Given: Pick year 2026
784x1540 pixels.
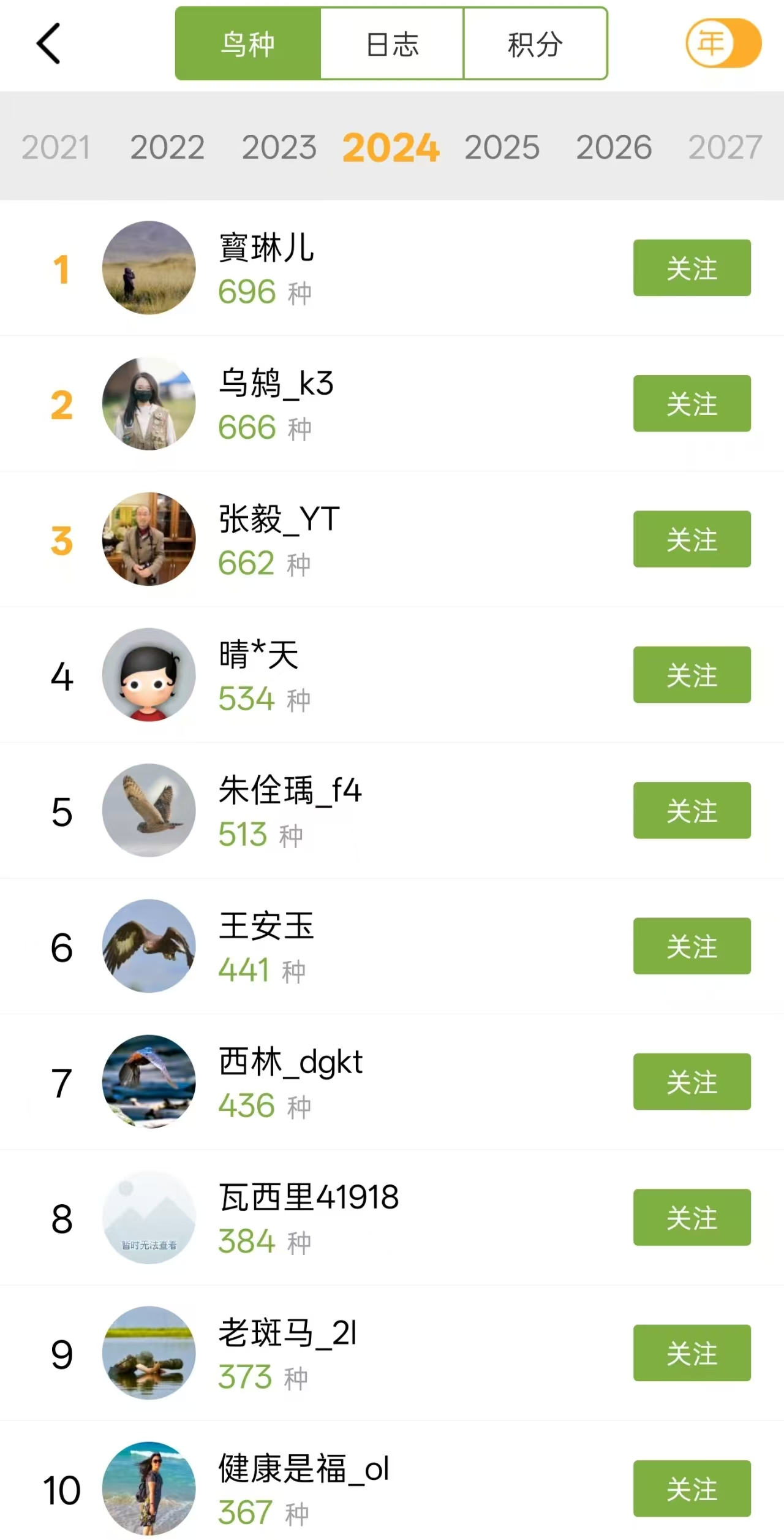Looking at the screenshot, I should coord(613,147).
